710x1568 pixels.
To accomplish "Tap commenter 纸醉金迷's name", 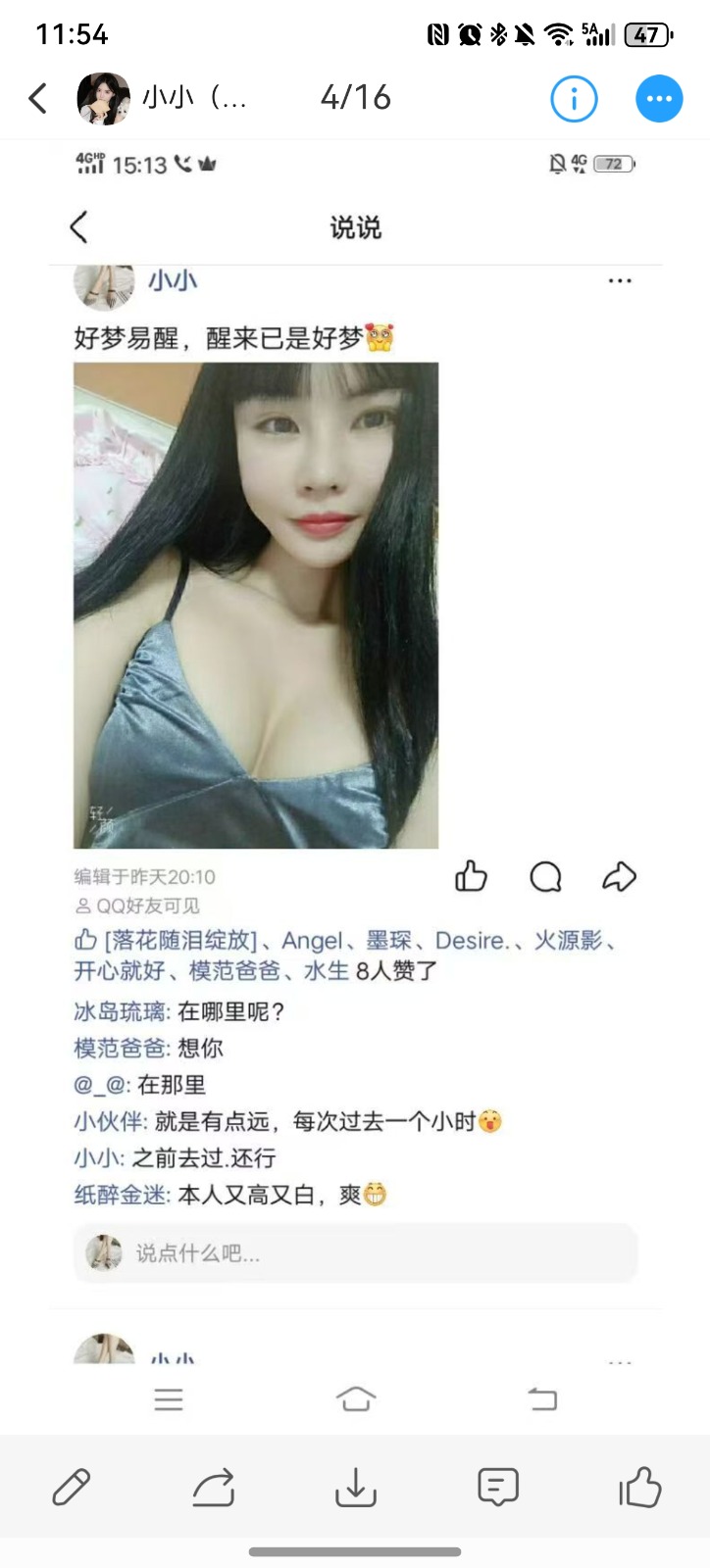I will 118,1195.
